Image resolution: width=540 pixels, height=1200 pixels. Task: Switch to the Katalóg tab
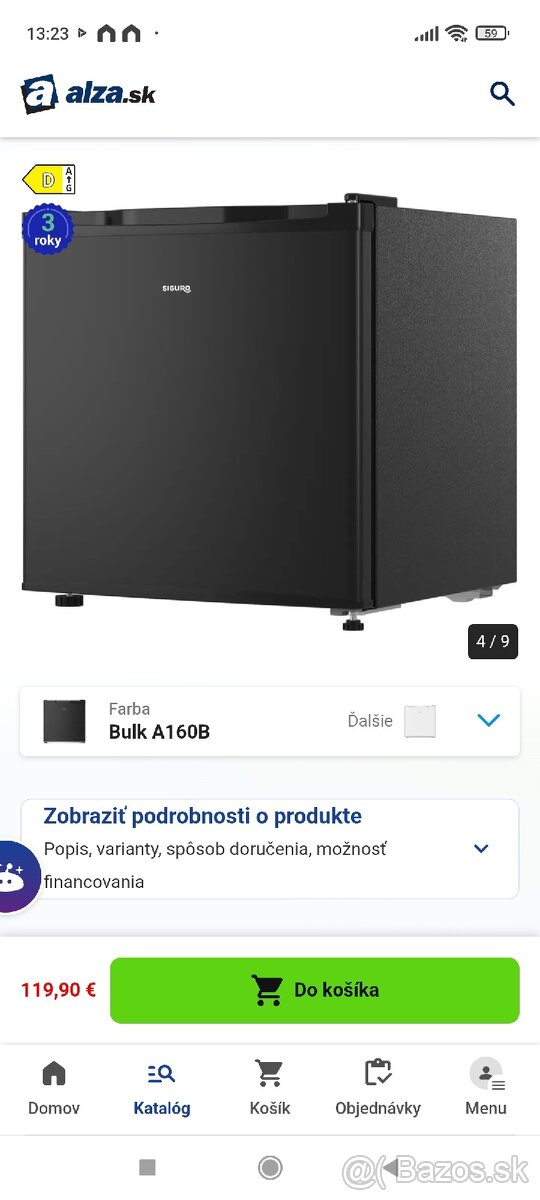[x=162, y=1089]
